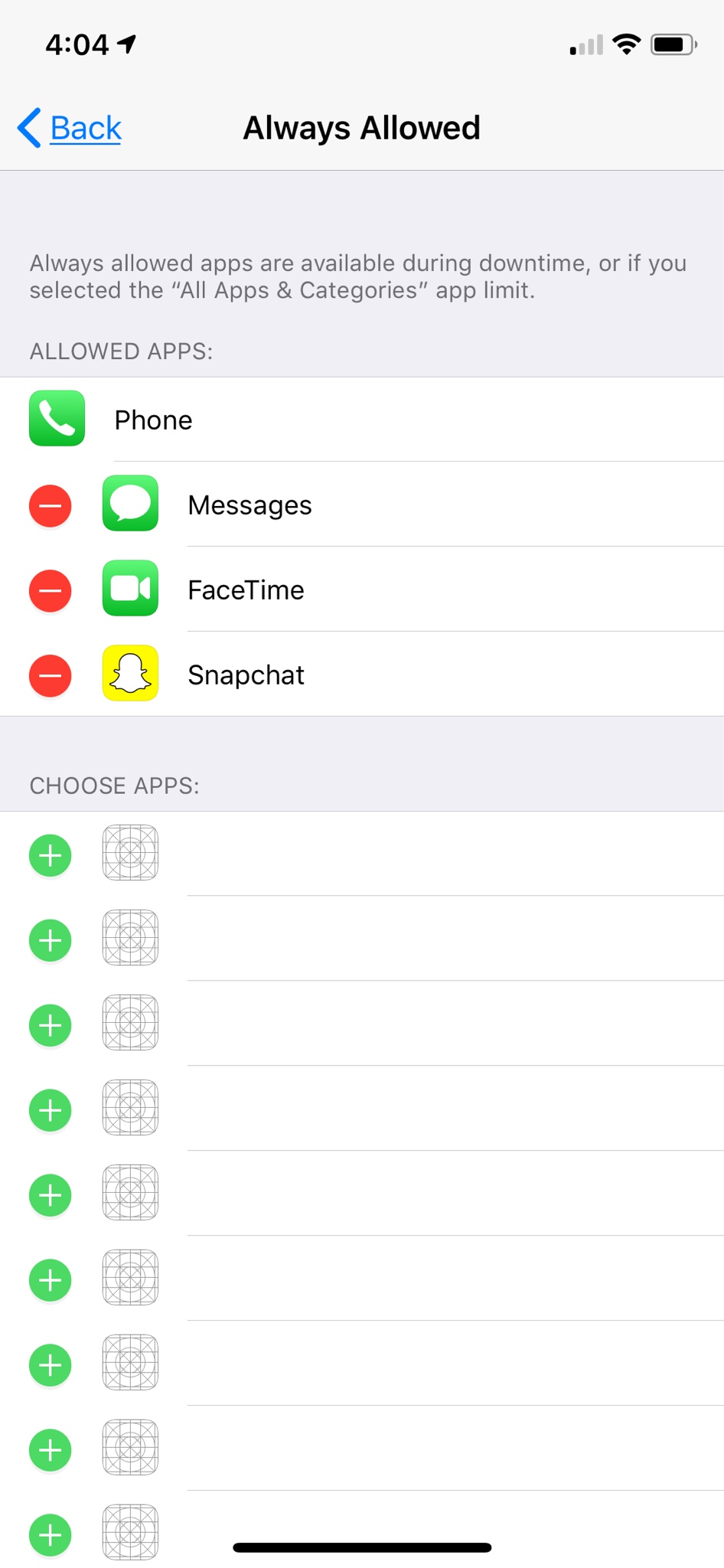The image size is (724, 1568).
Task: Remove FaceTime from allowed apps
Action: tap(51, 590)
